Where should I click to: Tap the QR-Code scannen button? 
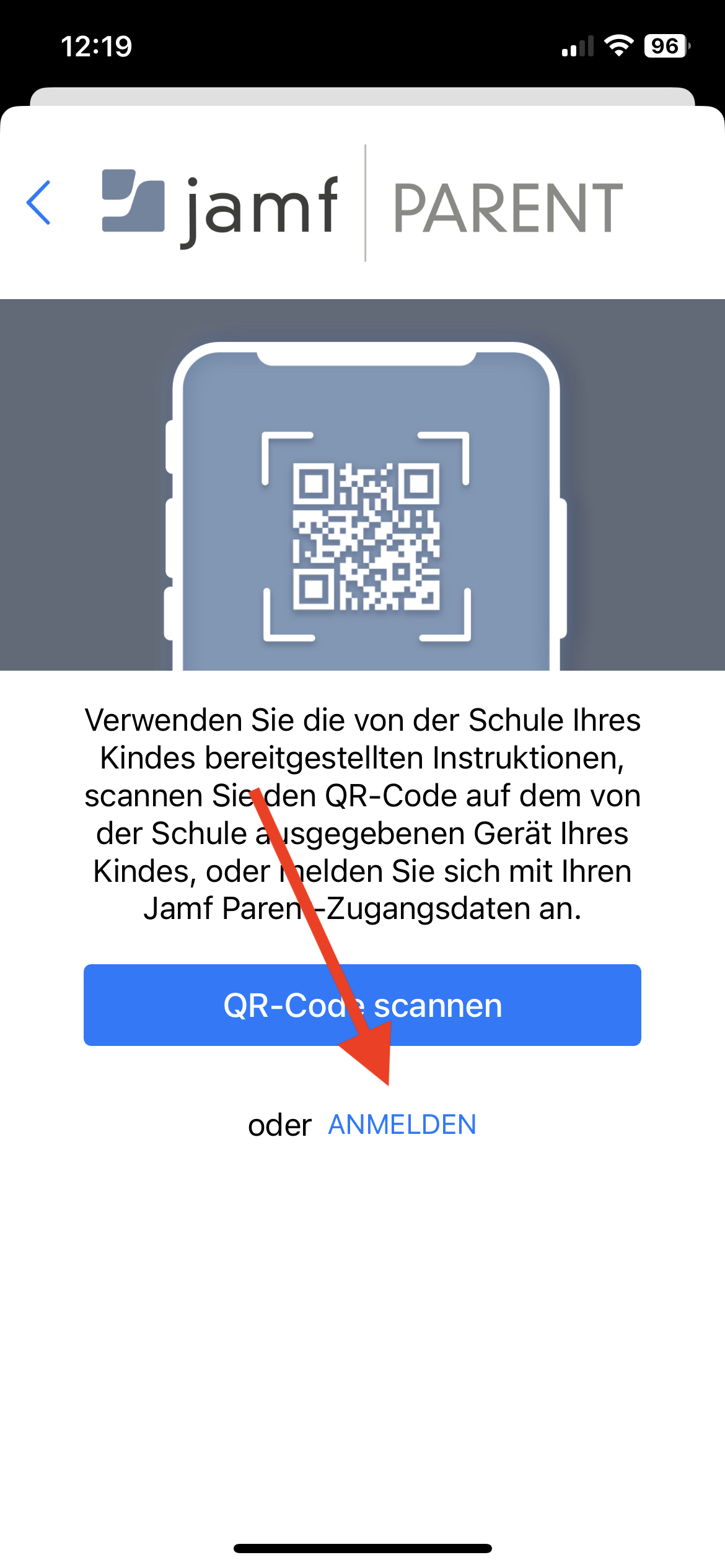(x=362, y=1004)
